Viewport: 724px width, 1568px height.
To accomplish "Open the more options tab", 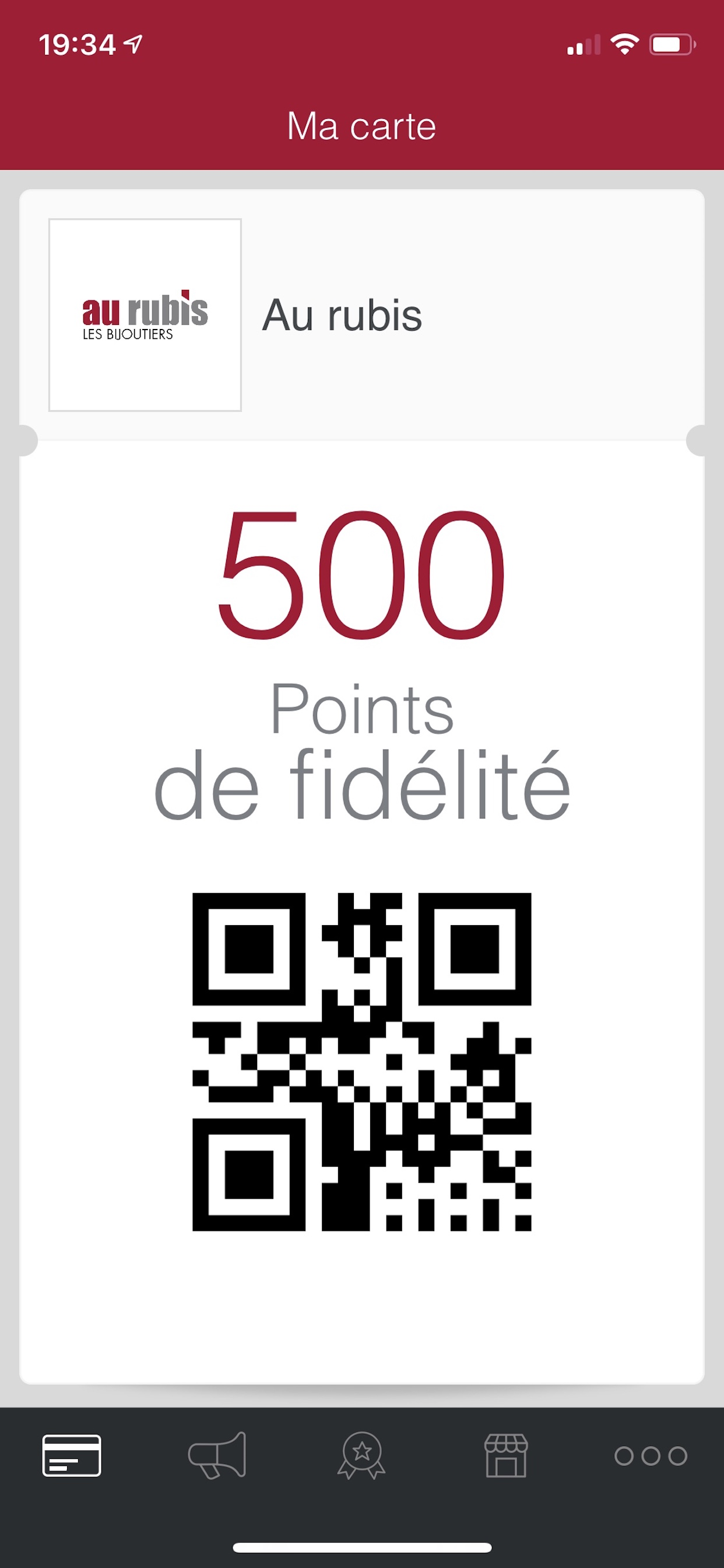I will tap(651, 1455).
